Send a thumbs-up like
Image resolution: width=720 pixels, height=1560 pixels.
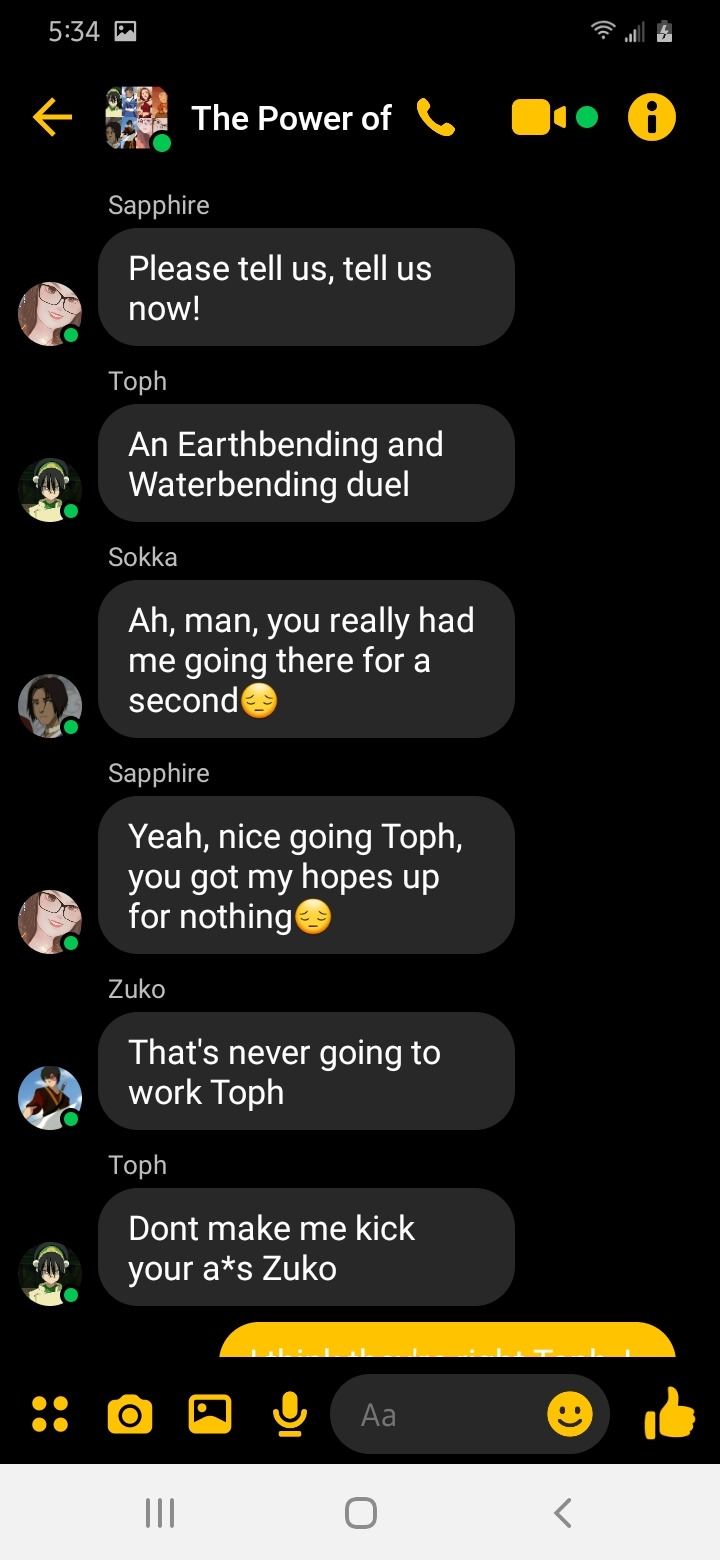click(x=669, y=1412)
